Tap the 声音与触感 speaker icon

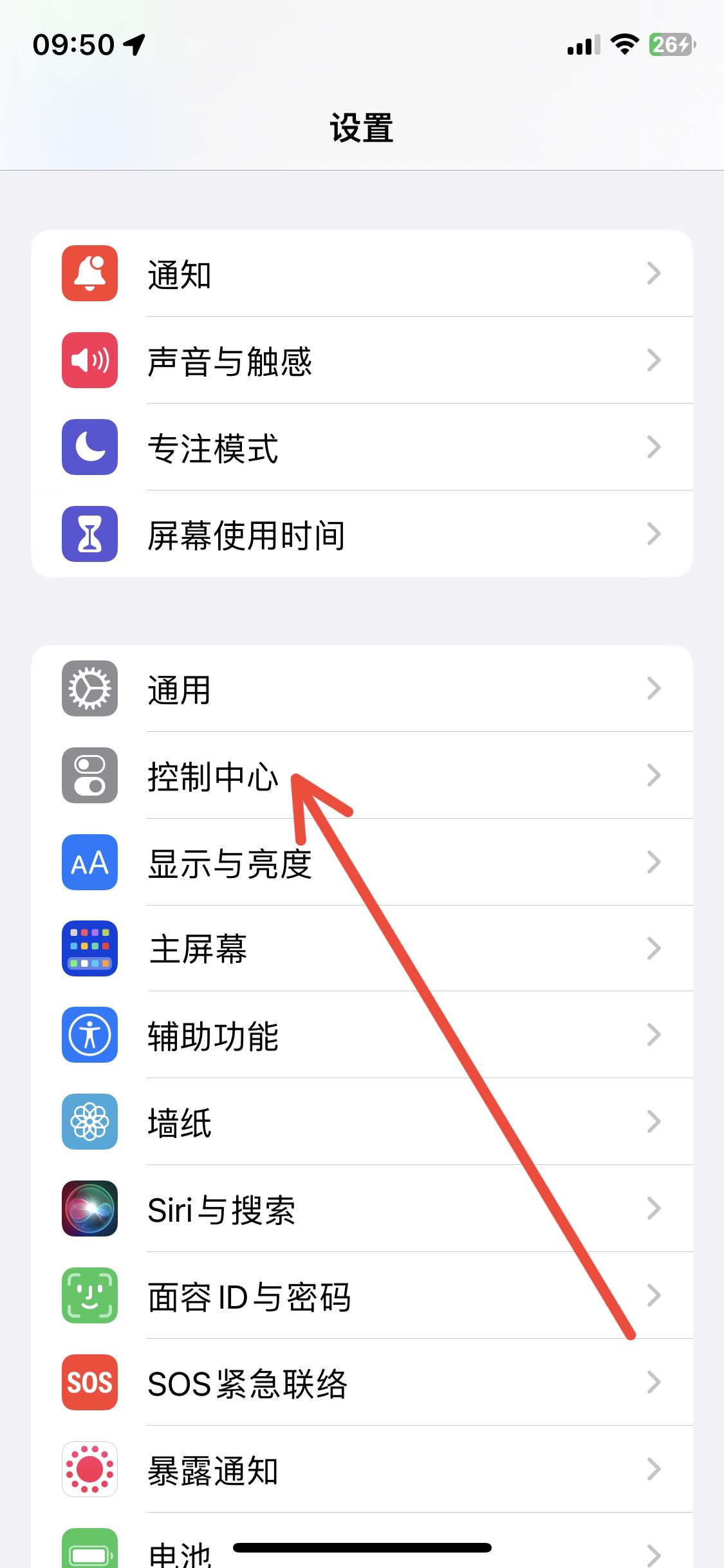[x=89, y=361]
